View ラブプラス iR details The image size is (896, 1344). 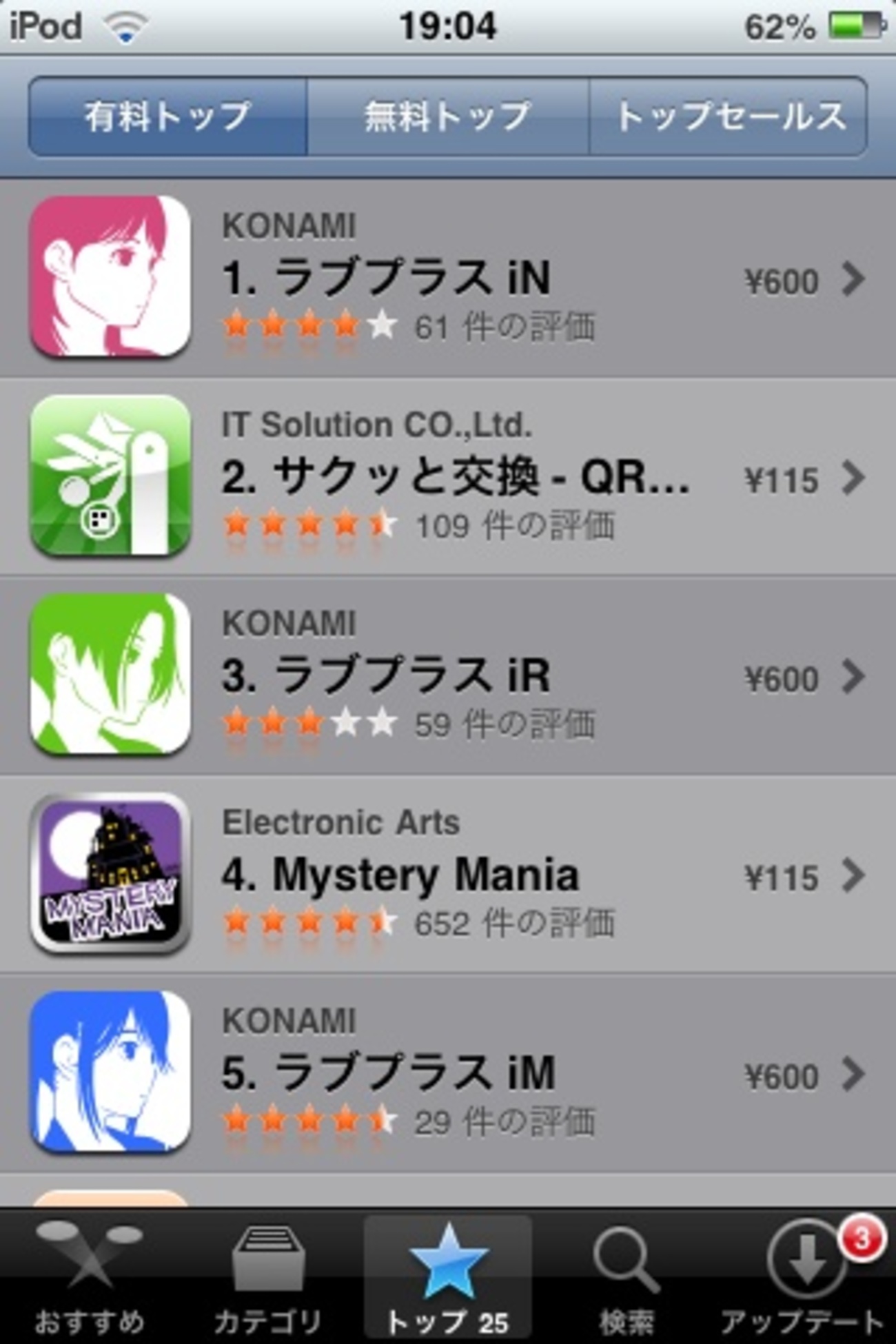tap(448, 675)
